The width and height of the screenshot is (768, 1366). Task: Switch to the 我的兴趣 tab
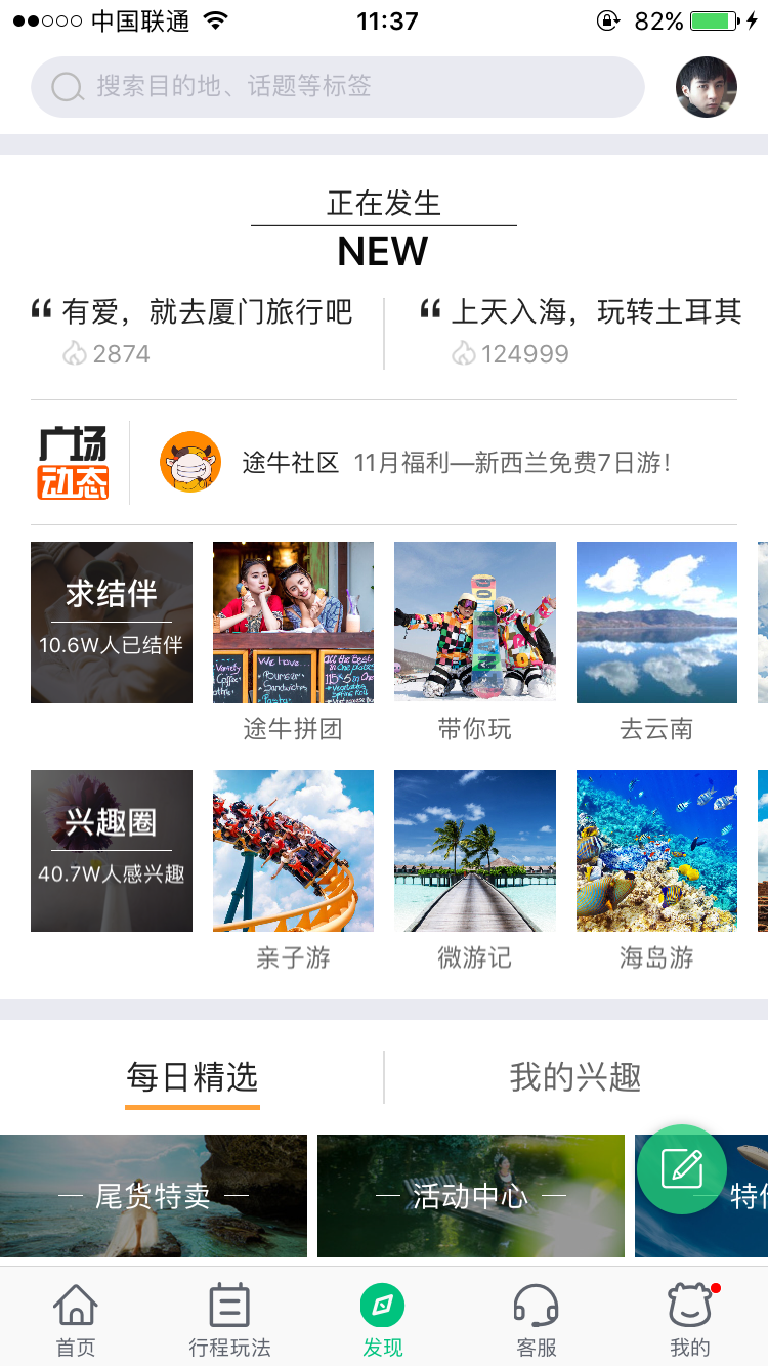tap(575, 1078)
